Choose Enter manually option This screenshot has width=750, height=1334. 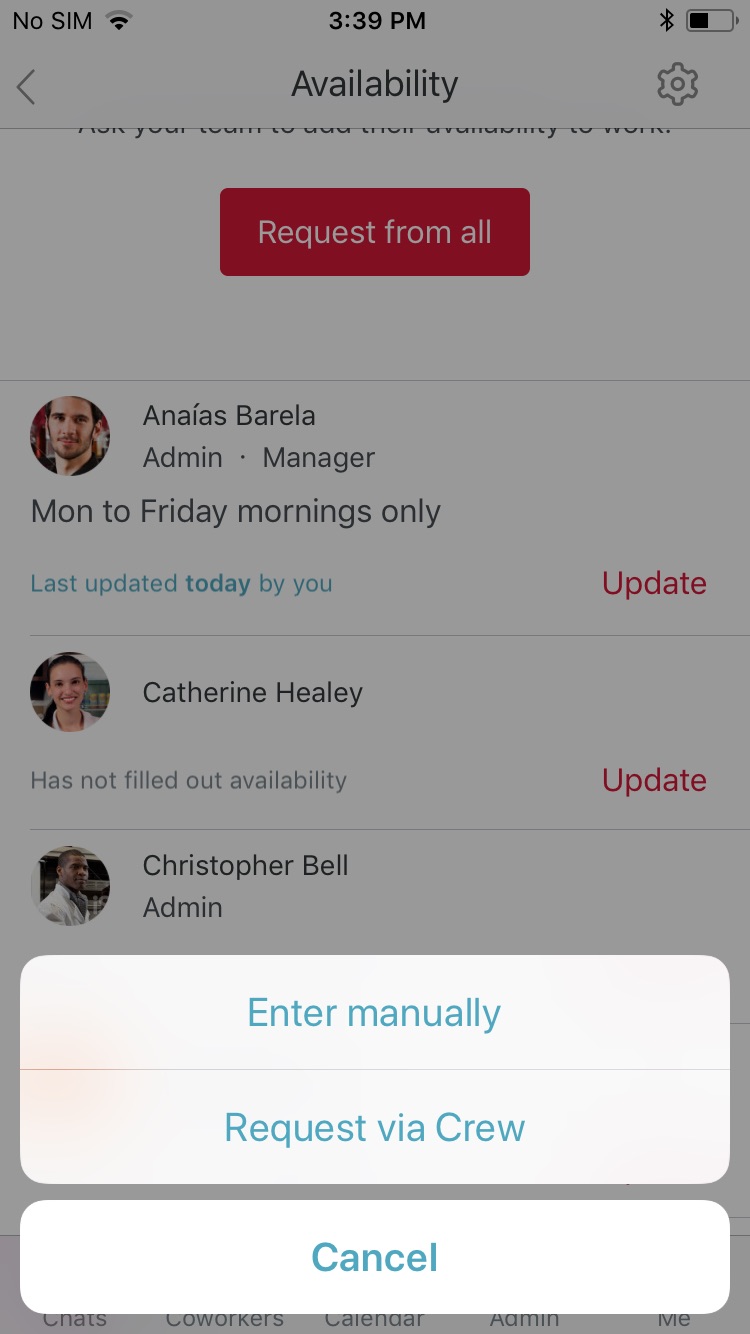click(x=374, y=1012)
